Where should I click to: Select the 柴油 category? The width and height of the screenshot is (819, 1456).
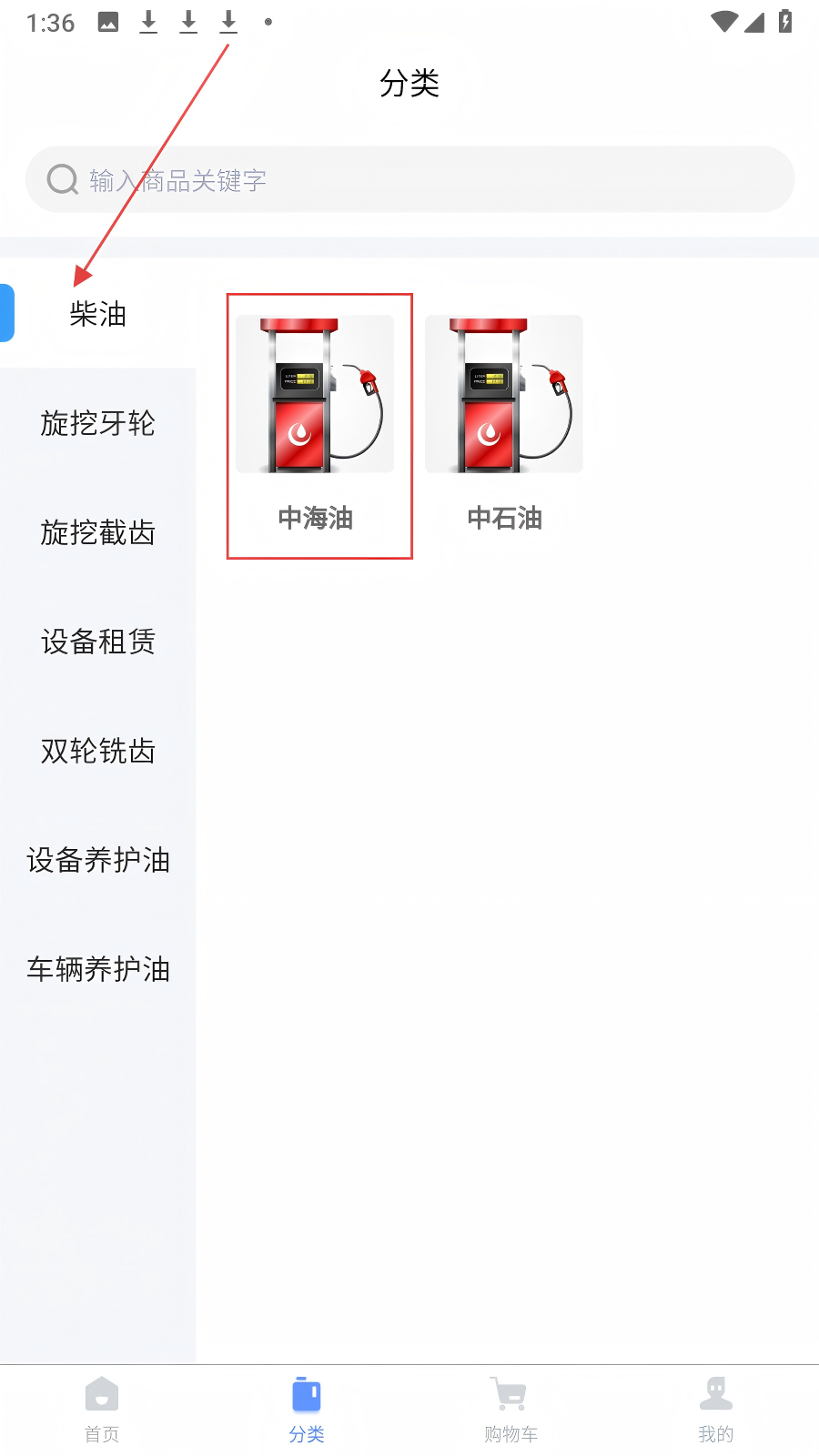[98, 314]
